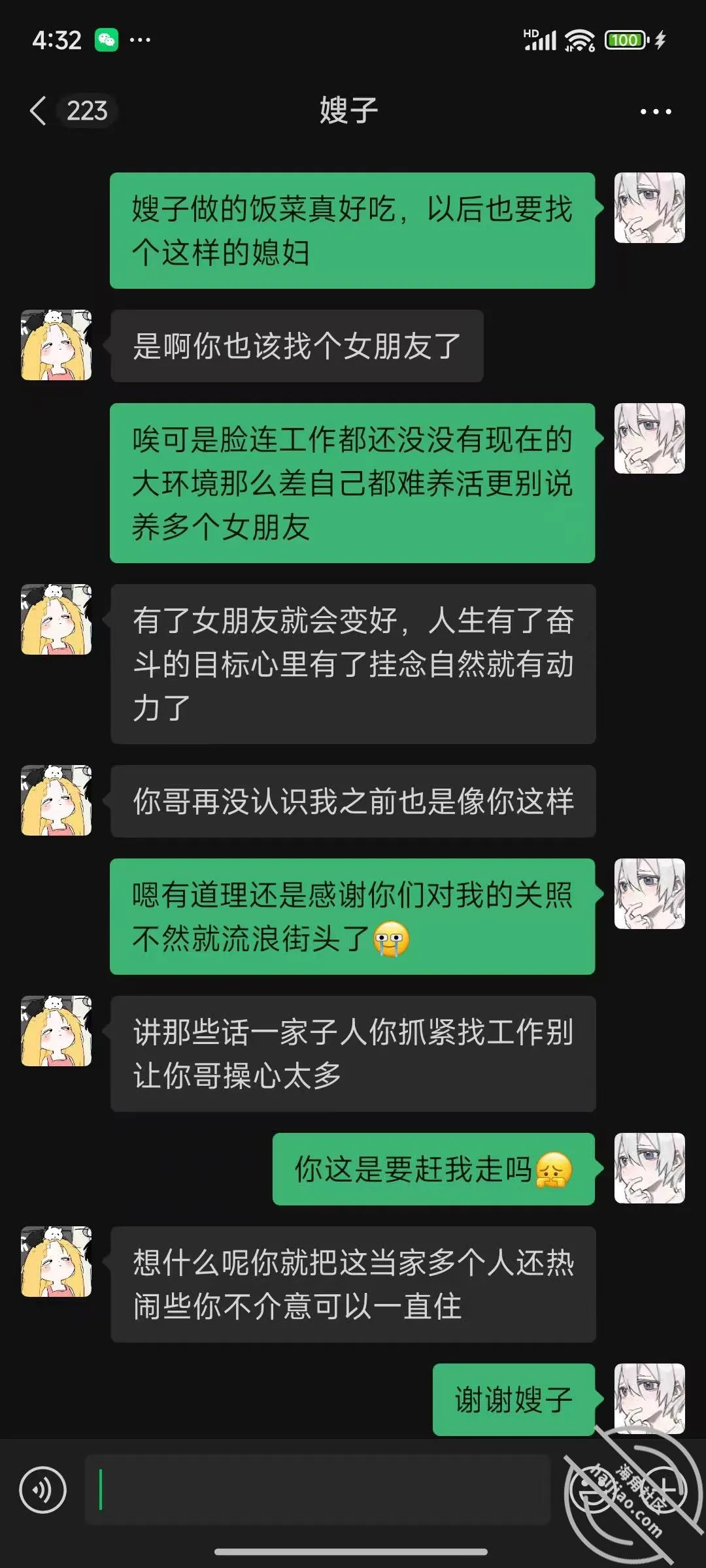Screen dimensions: 706x1568
Task: Open the emoji sticker panel
Action: click(592, 1490)
